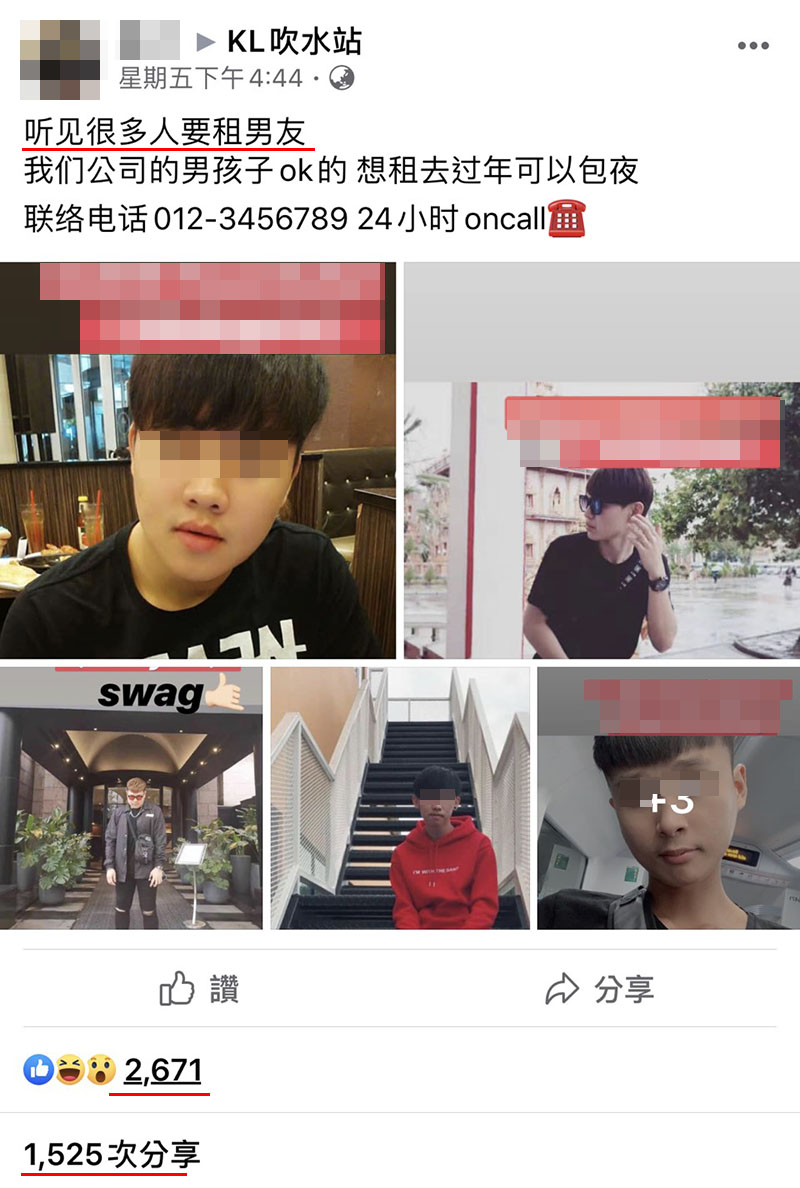This screenshot has height=1188, width=800.
Task: Like this post with 讚
Action: (200, 990)
